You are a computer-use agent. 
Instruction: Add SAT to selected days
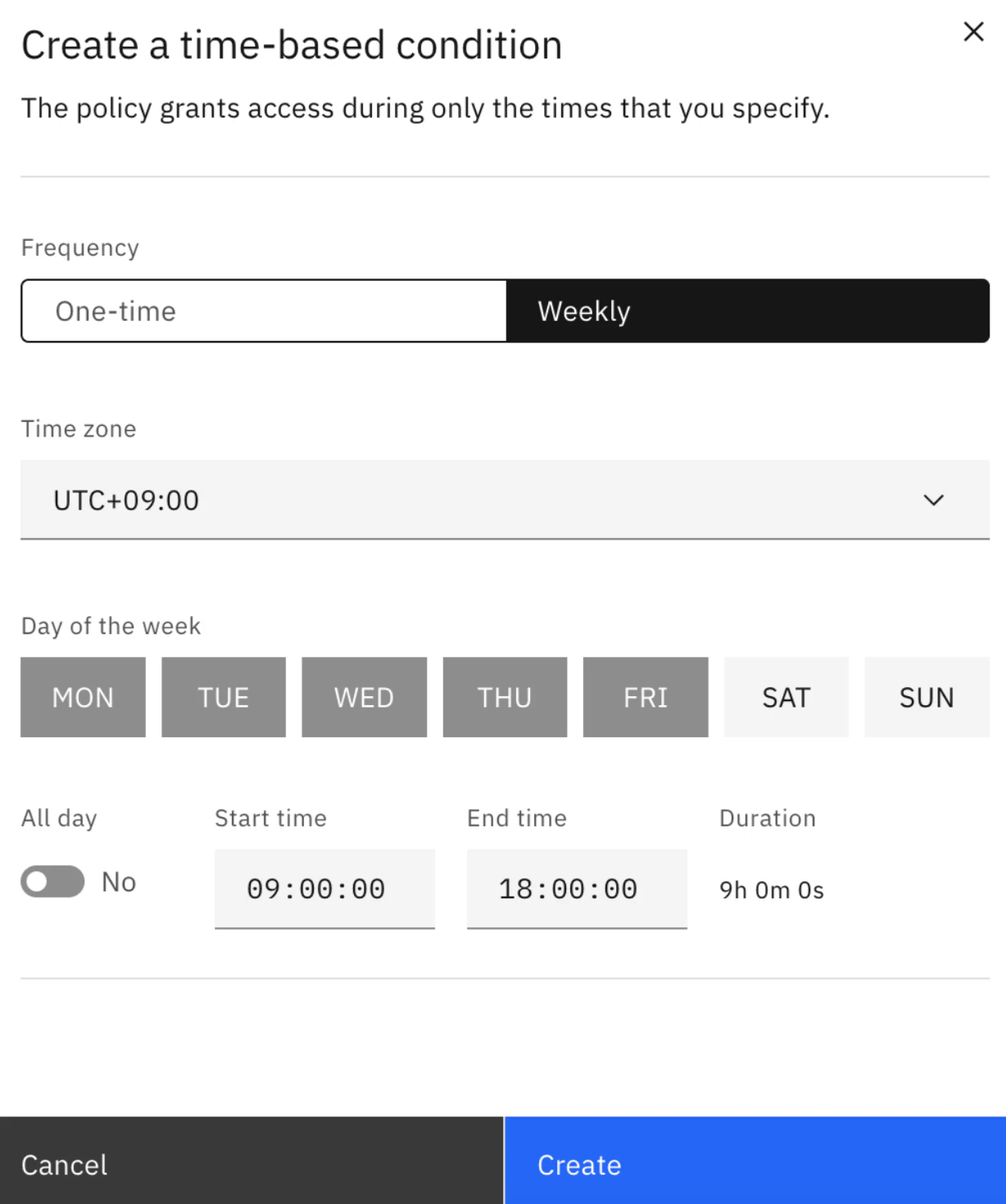point(786,697)
